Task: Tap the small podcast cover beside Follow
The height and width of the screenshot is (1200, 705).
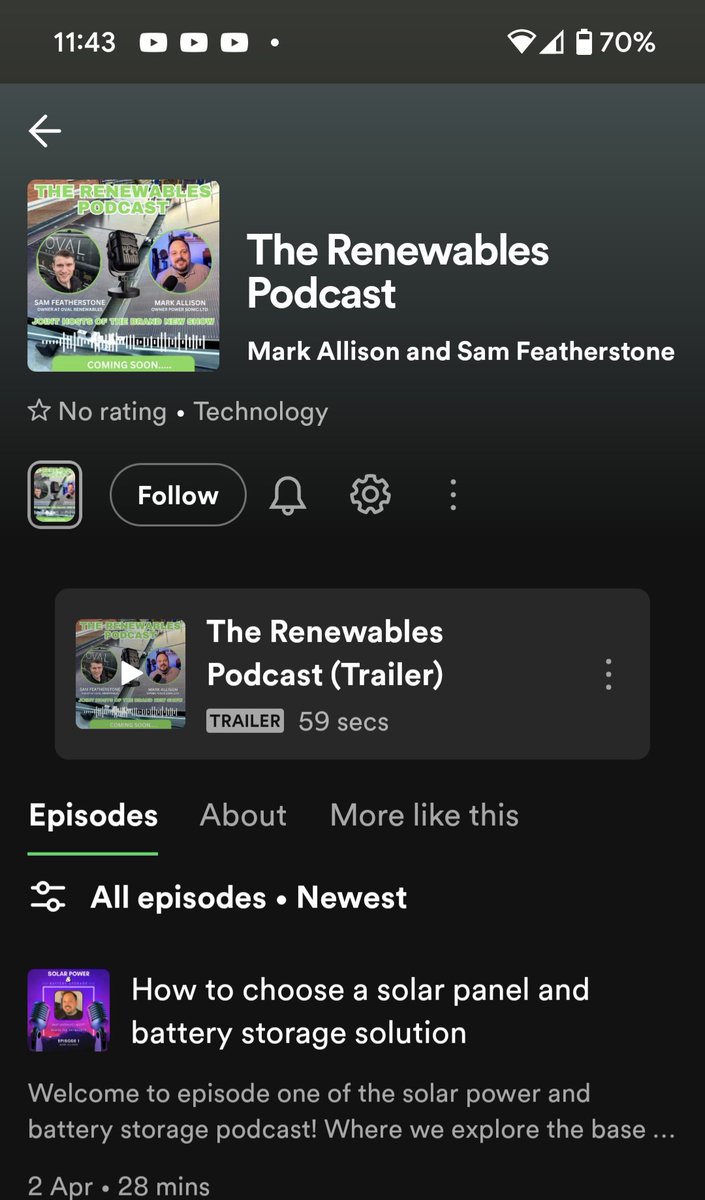Action: point(54,495)
